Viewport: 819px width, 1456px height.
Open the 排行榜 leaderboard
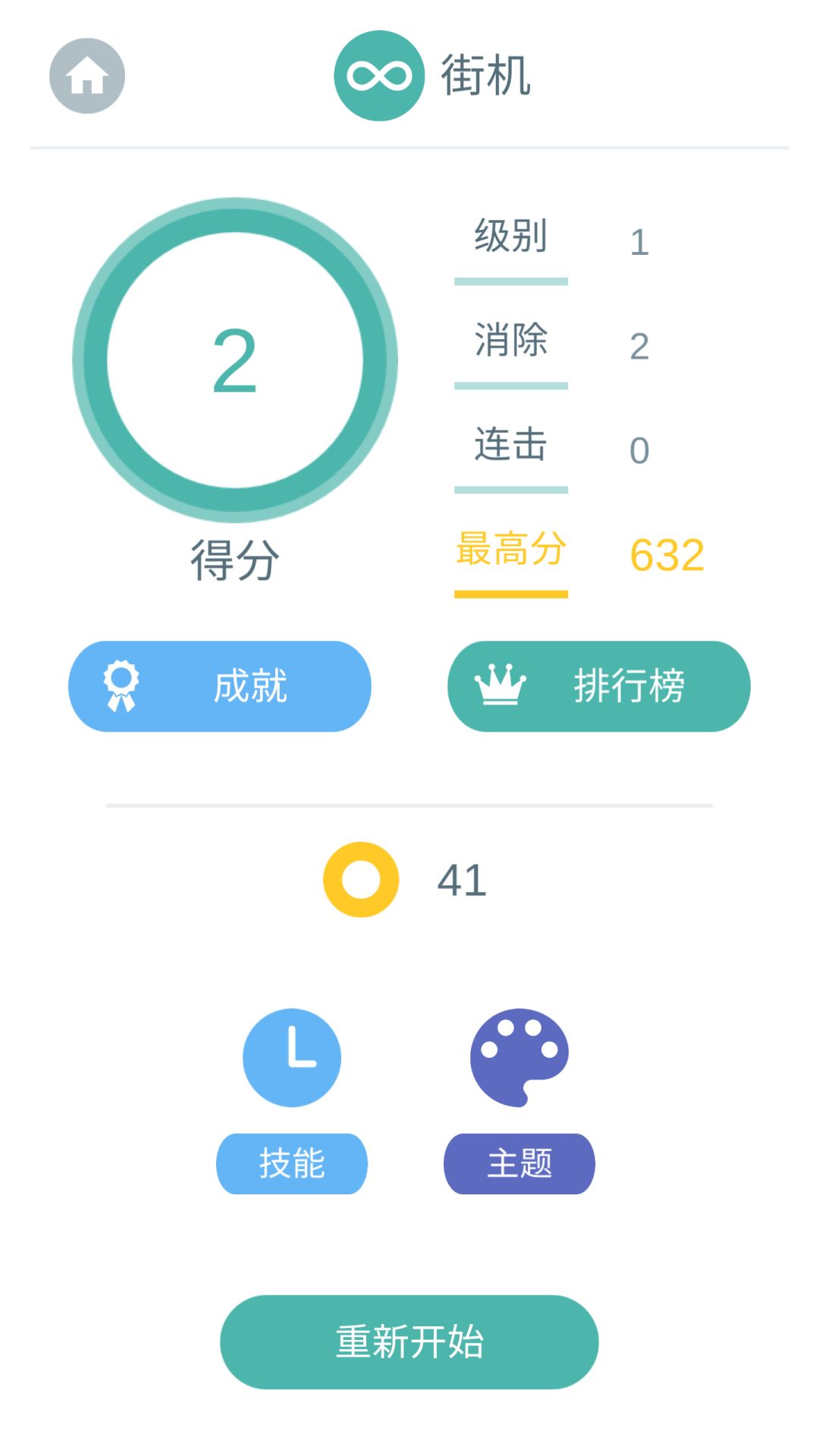point(598,686)
